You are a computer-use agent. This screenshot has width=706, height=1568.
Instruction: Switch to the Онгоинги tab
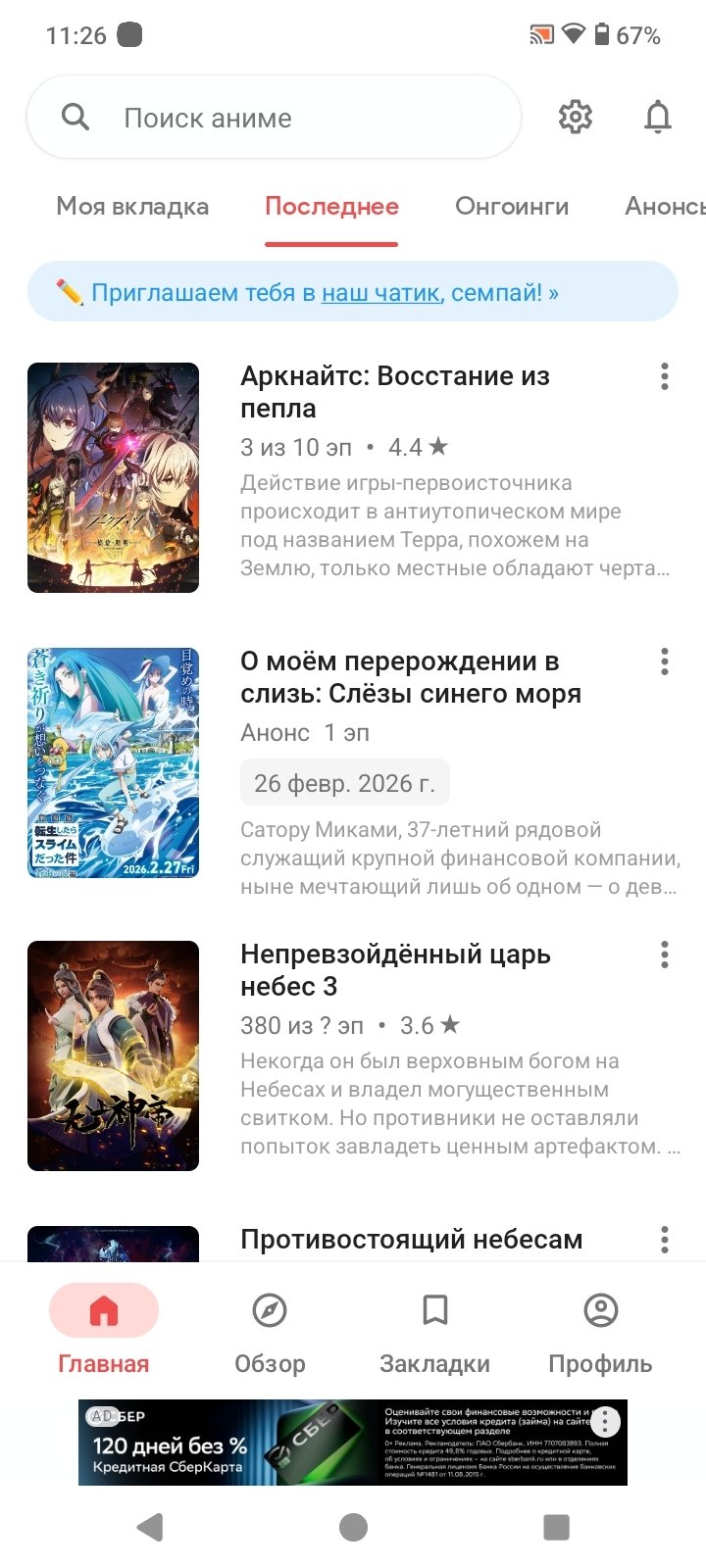click(x=512, y=207)
